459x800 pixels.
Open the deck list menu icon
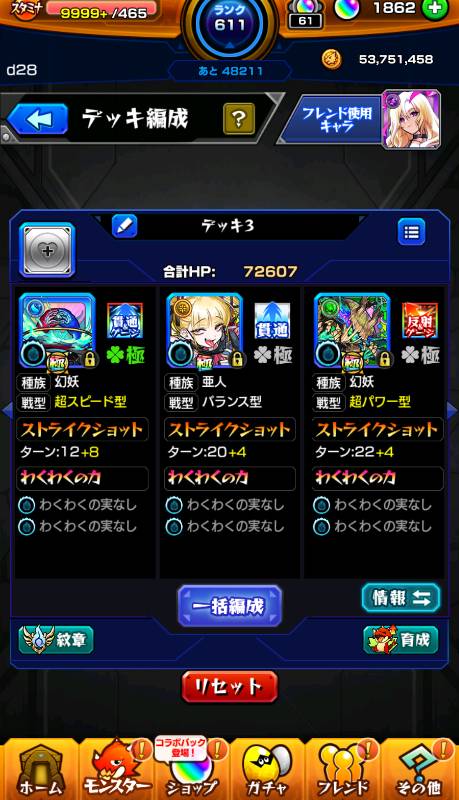point(411,232)
